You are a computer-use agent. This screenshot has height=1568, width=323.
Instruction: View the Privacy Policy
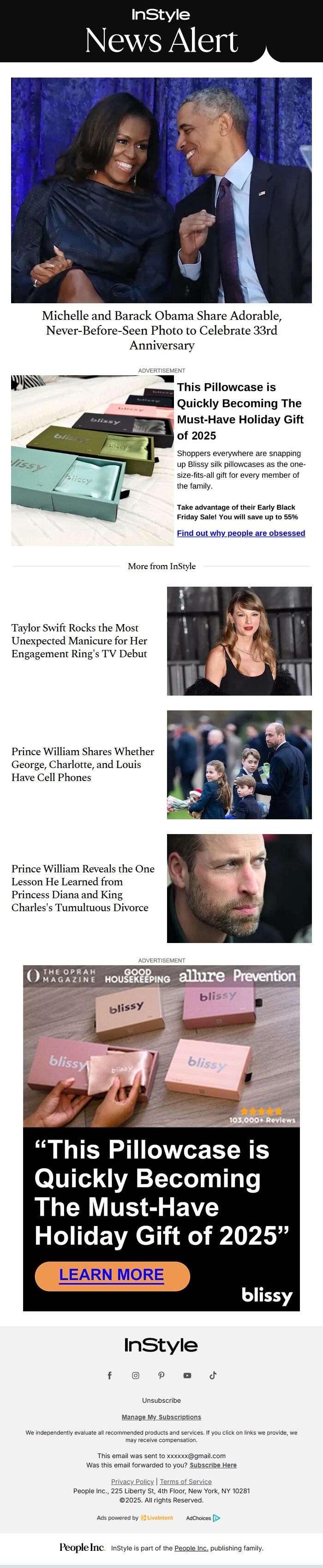132,1482
